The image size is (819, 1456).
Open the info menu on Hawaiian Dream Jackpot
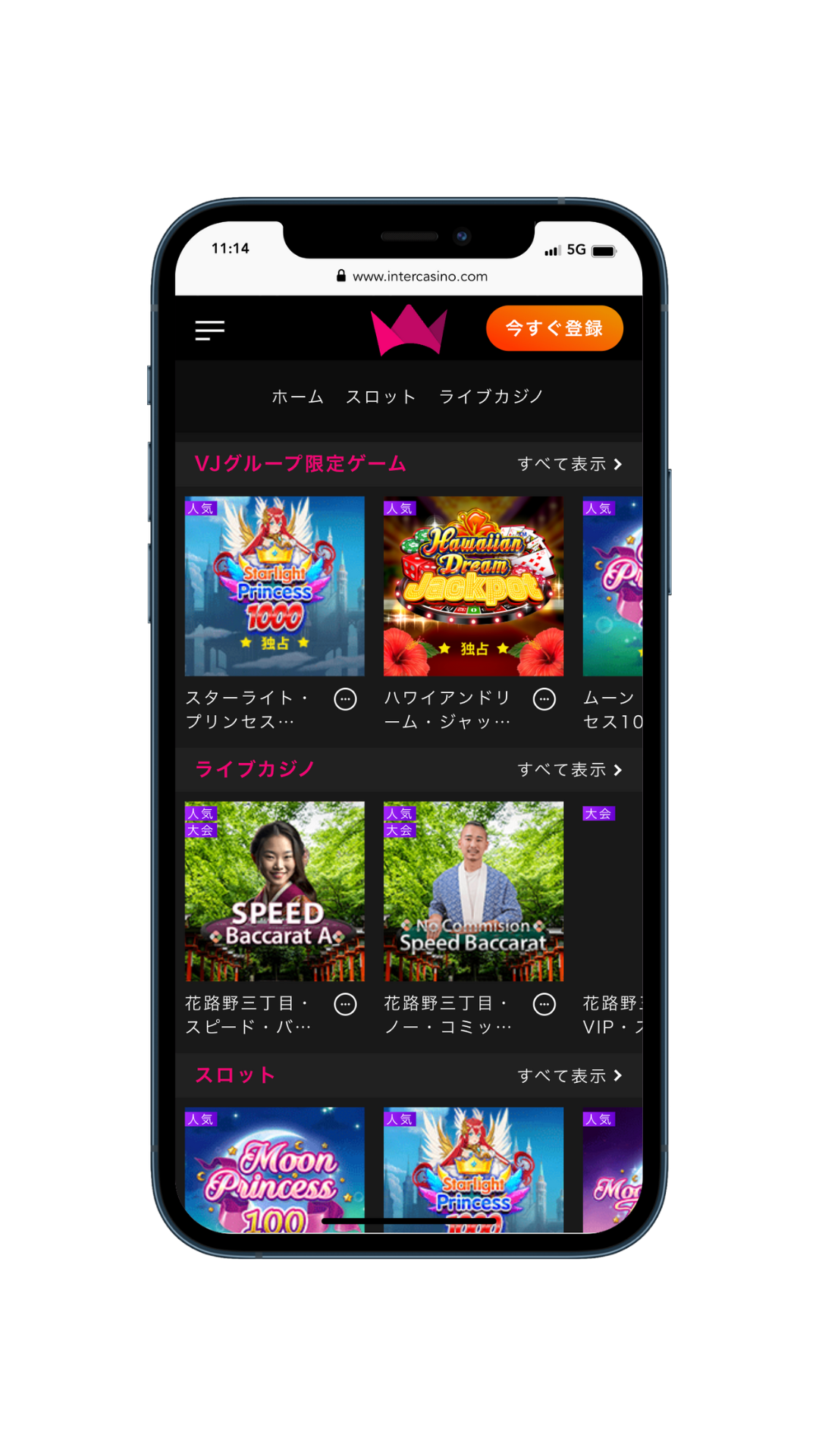tap(545, 699)
